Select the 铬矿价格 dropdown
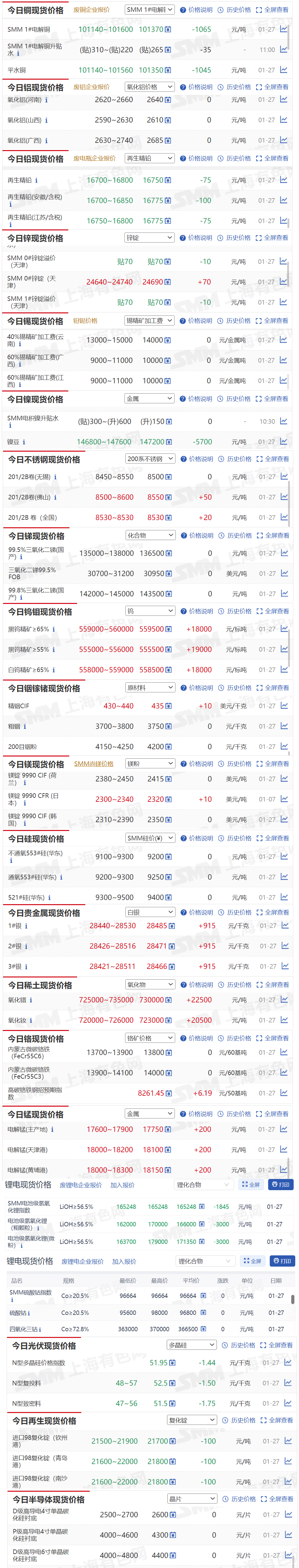The width and height of the screenshot is (299, 1568). click(x=149, y=1039)
